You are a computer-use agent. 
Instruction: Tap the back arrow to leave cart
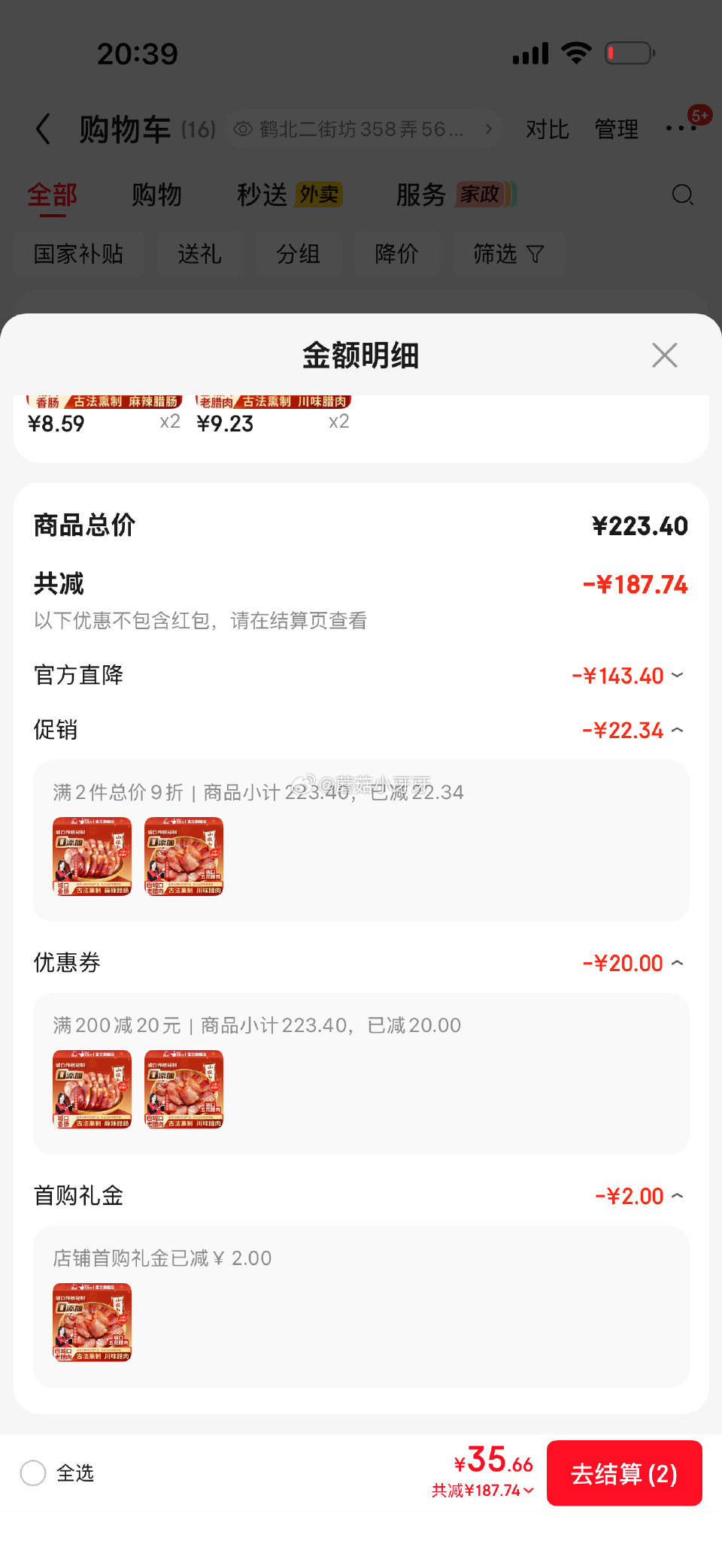coord(43,129)
